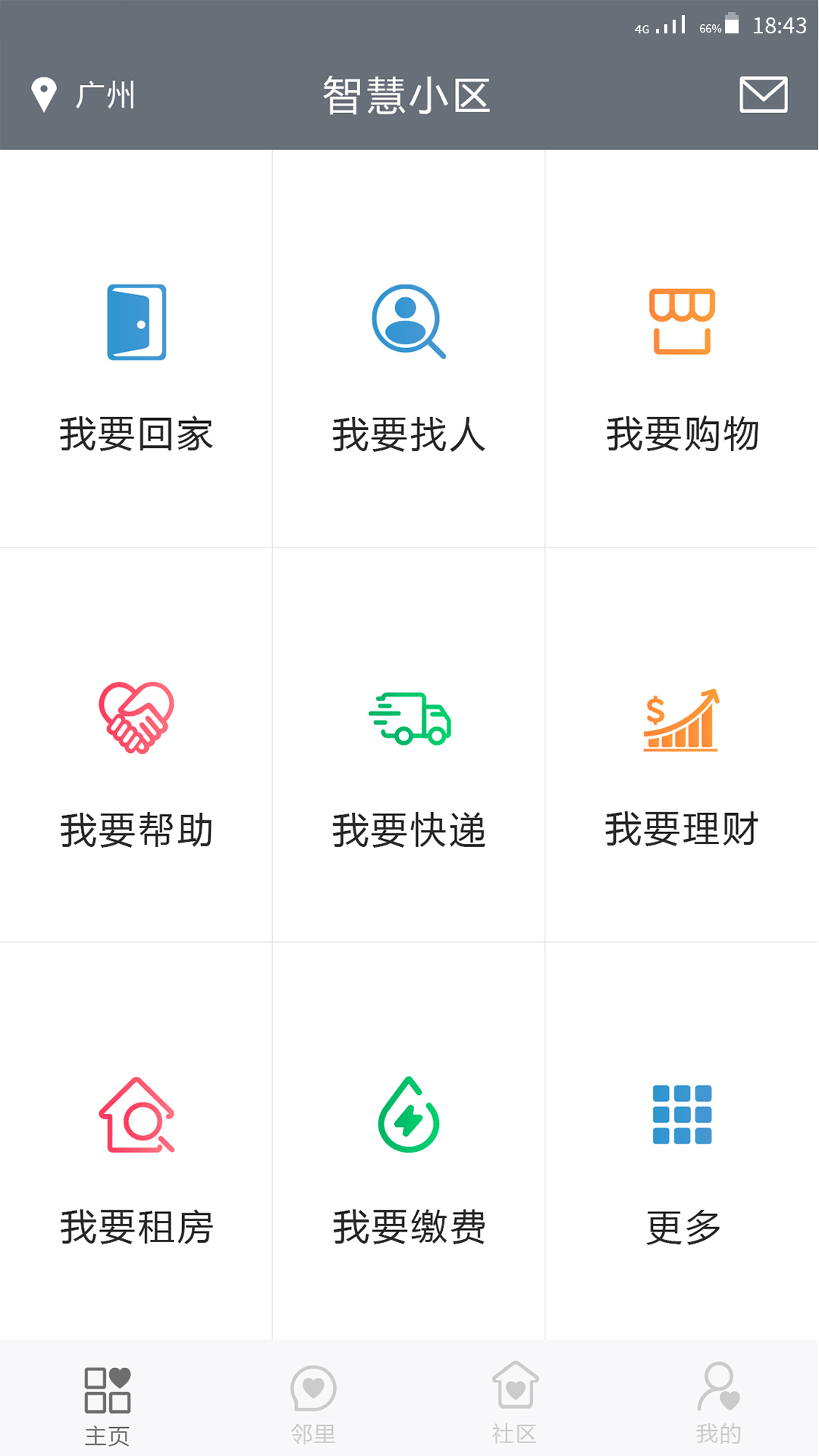819x1456 pixels.
Task: Open the message envelope in the title bar
Action: (763, 95)
